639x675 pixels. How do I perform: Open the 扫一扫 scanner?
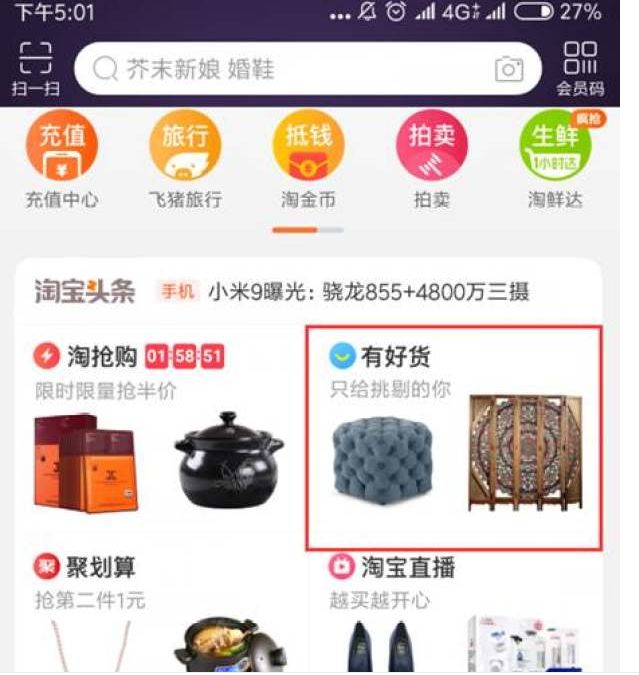(x=35, y=67)
